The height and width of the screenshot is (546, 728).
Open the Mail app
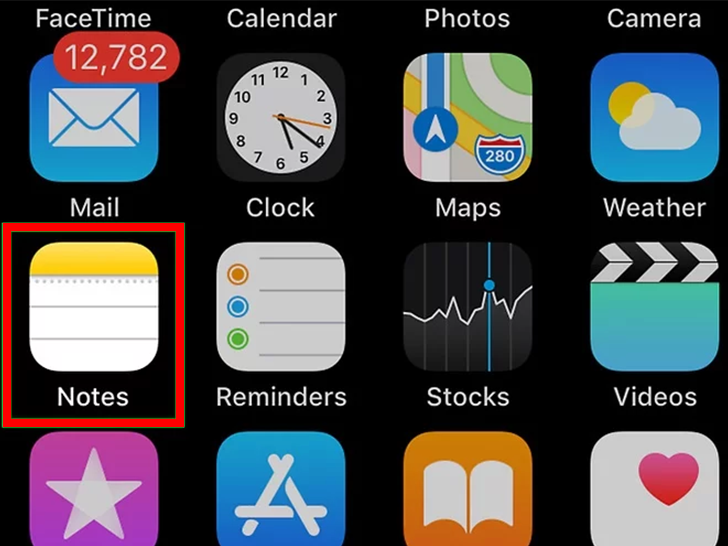(94, 117)
